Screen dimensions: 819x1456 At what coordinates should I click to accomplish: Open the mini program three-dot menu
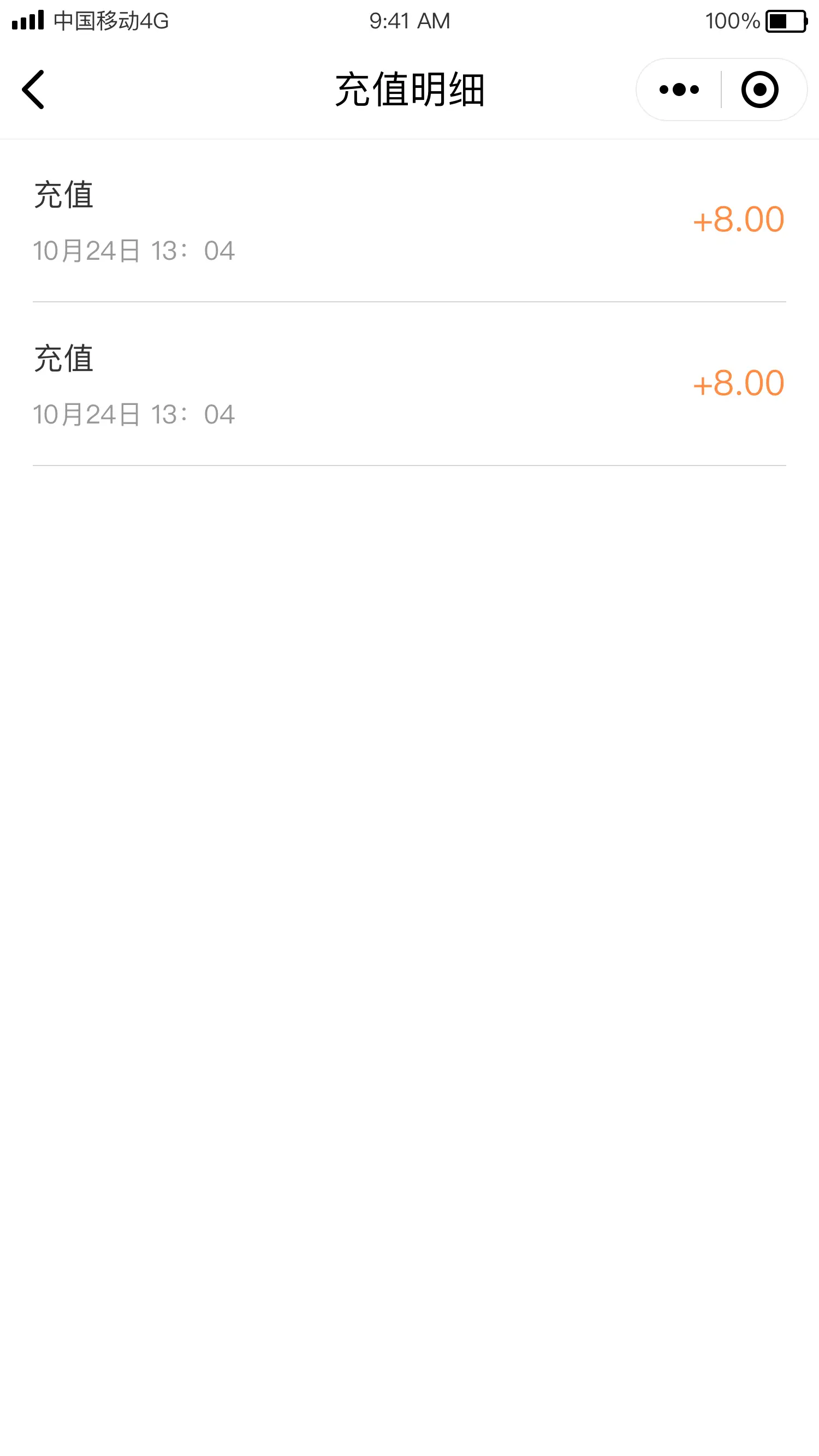click(679, 89)
